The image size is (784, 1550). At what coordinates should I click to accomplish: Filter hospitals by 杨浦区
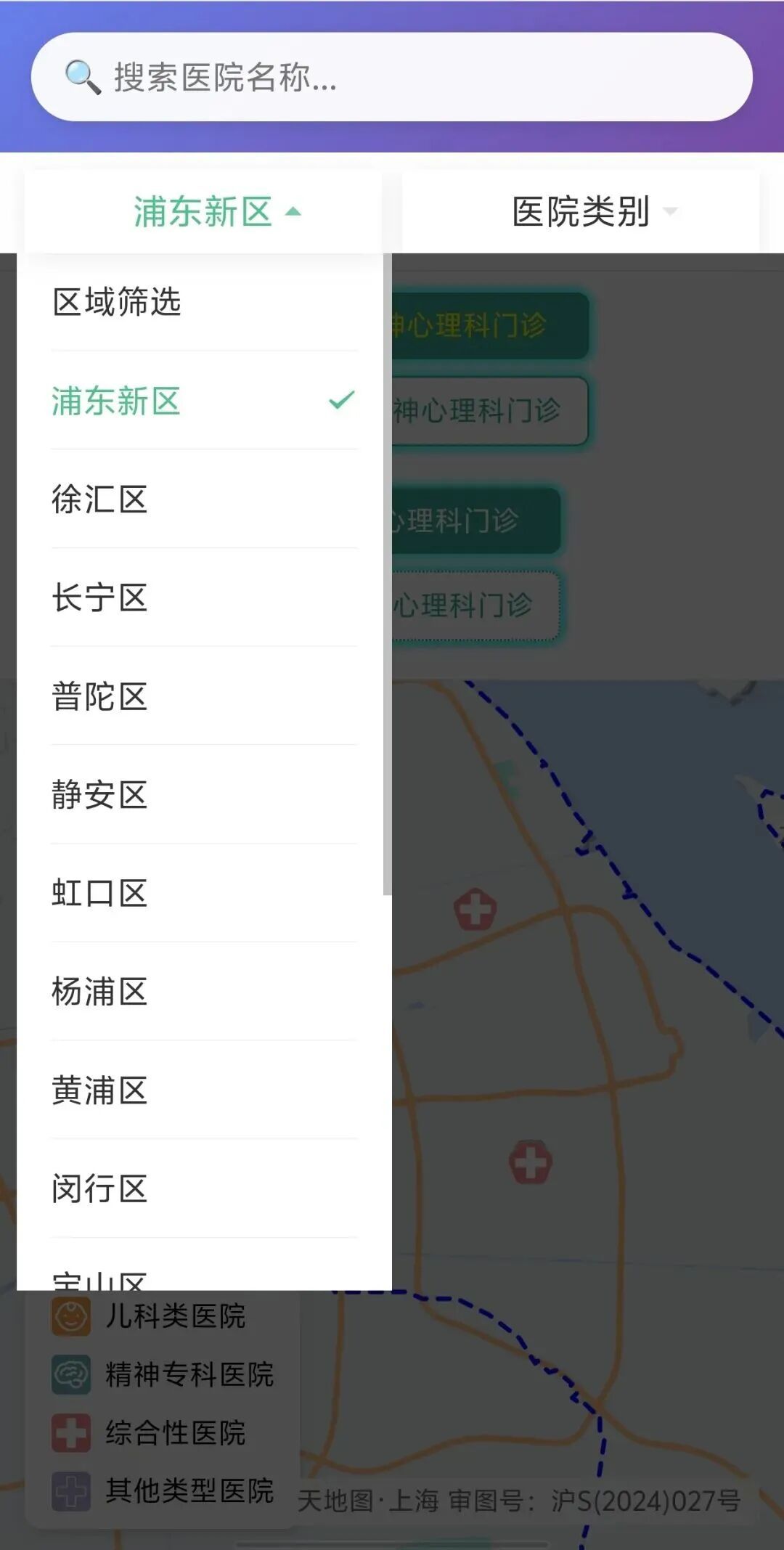pos(203,992)
